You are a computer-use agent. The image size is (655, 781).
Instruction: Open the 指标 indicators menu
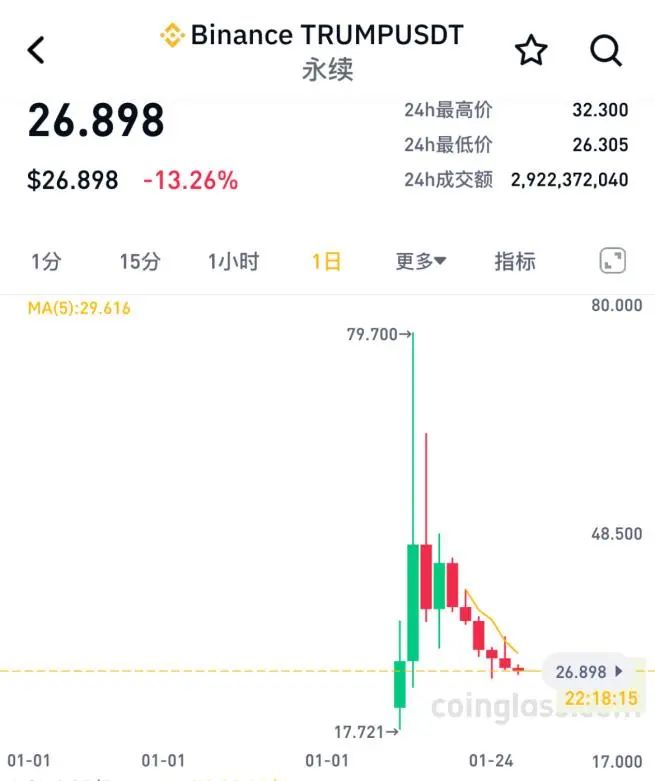tap(515, 262)
